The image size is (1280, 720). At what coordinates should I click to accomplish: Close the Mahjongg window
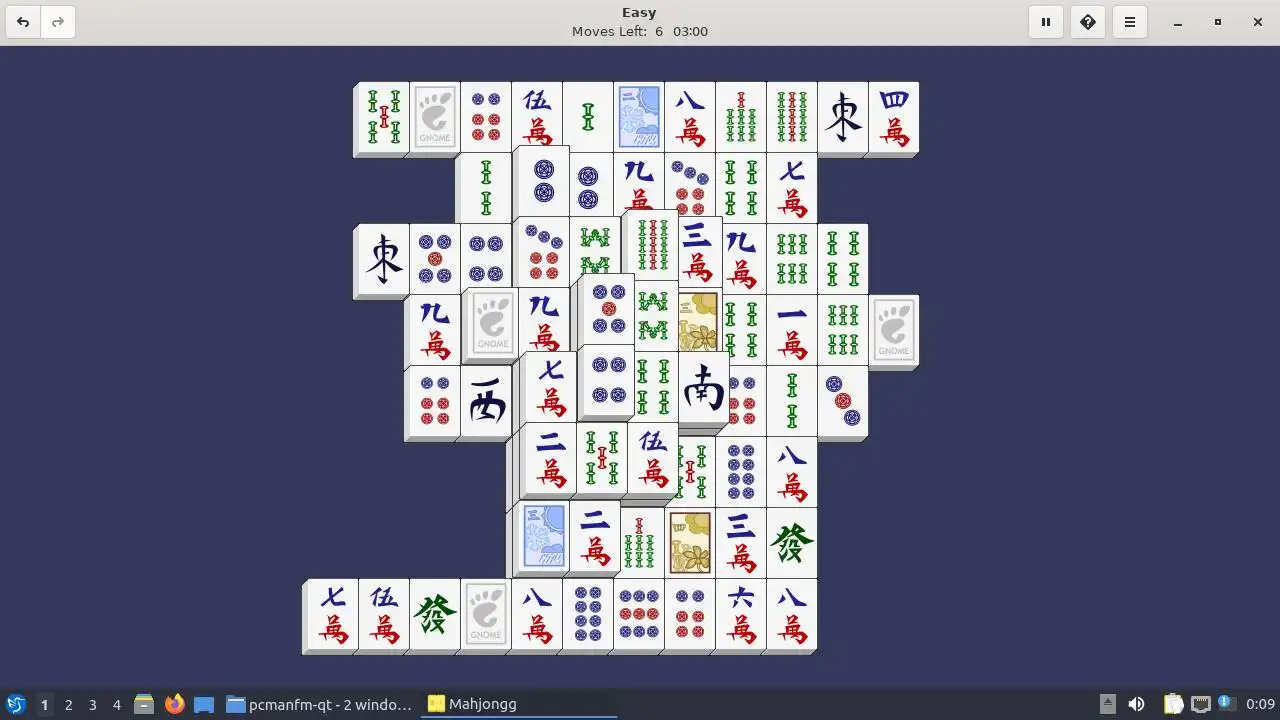click(x=1258, y=22)
